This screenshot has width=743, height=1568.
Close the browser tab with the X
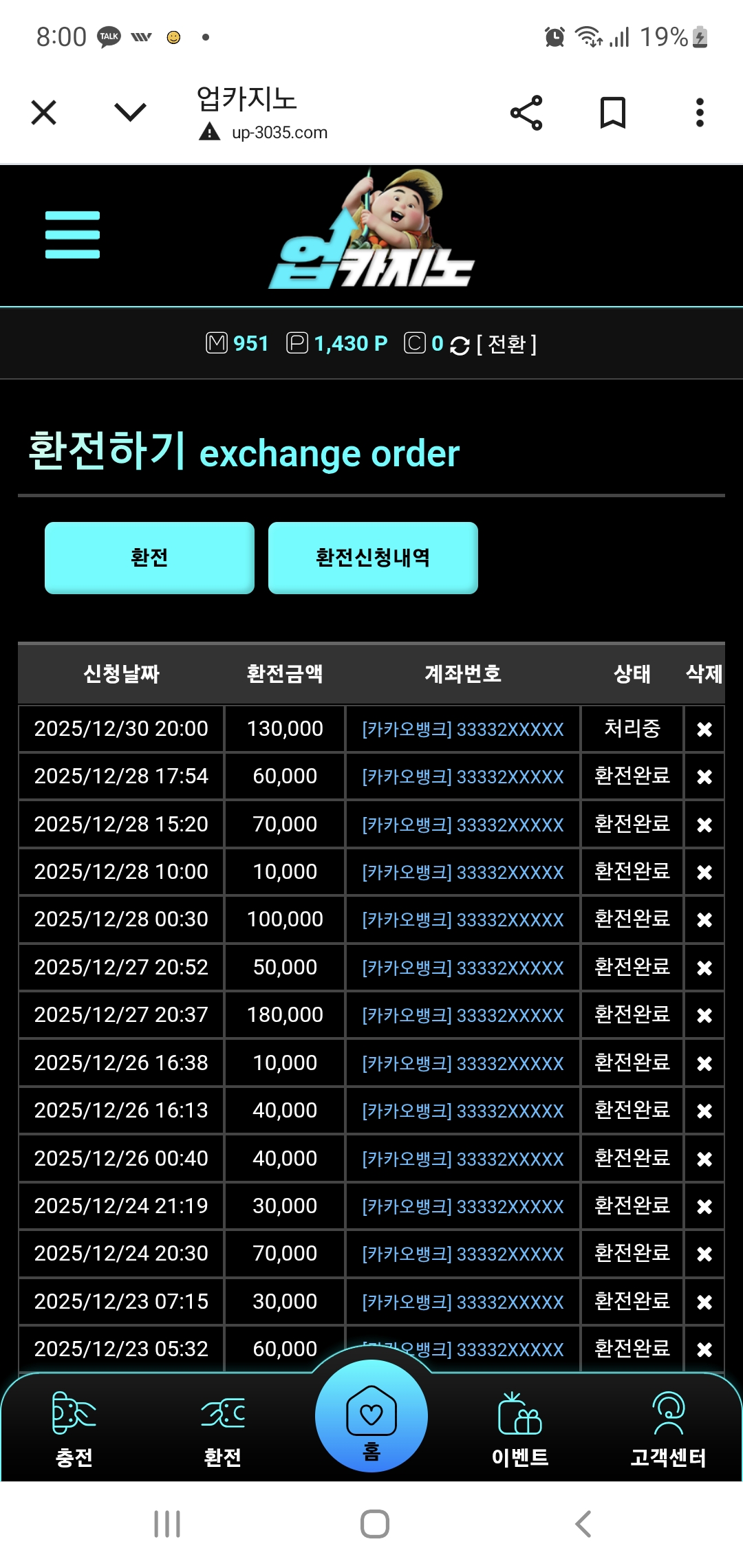(44, 112)
